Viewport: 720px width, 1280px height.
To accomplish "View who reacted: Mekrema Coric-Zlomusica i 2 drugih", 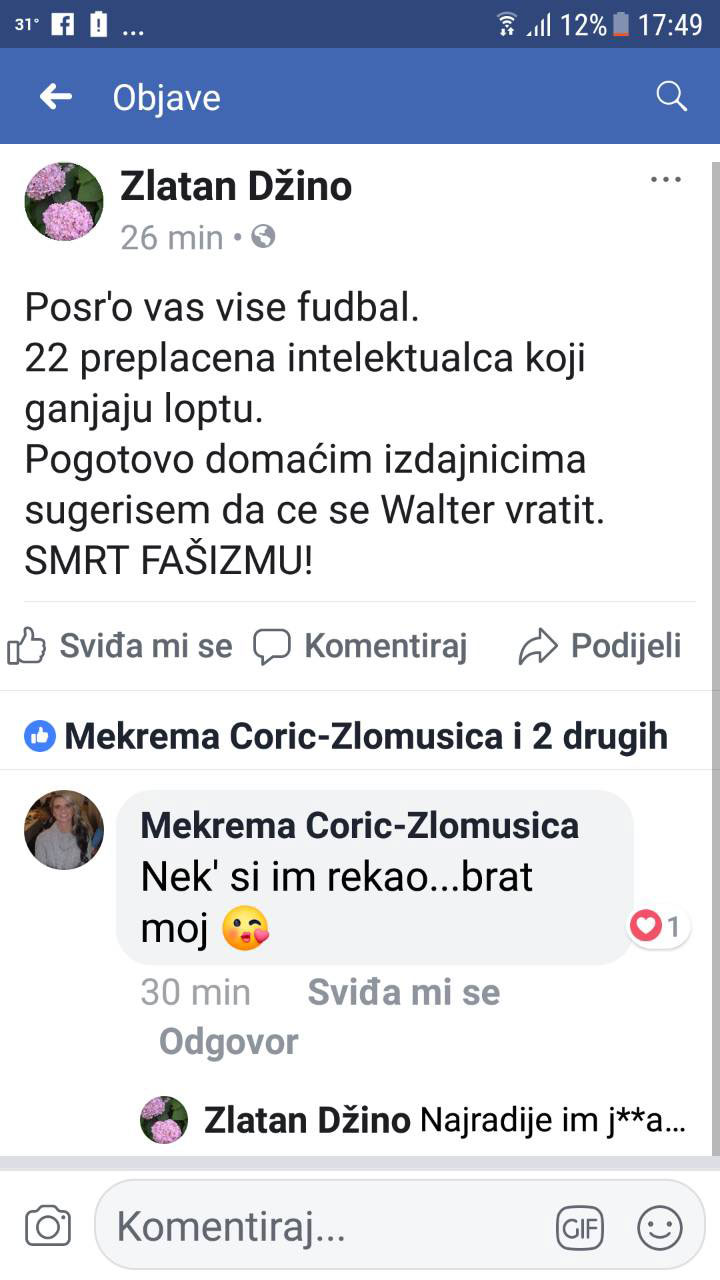I will 345,737.
